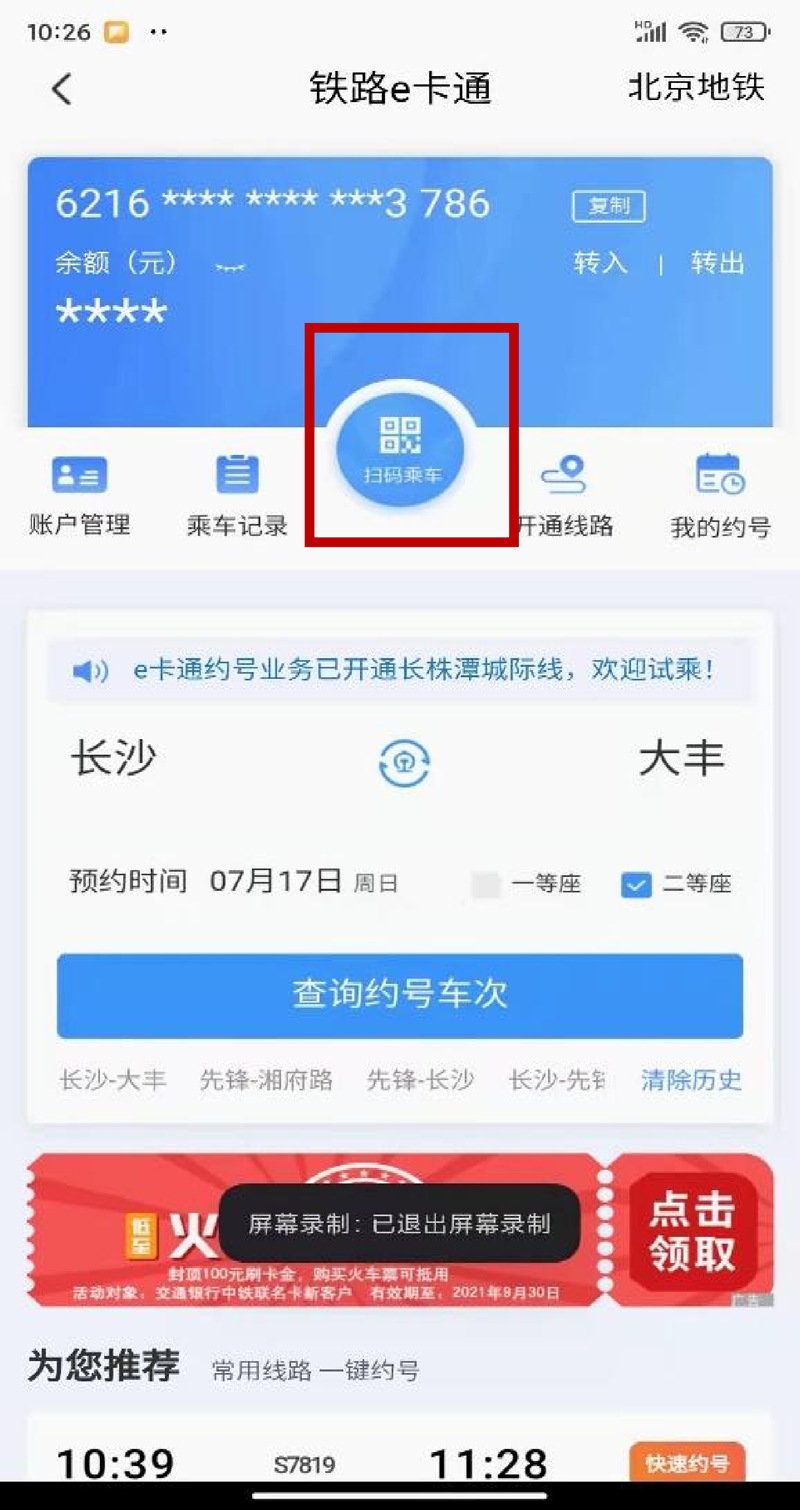Image resolution: width=800 pixels, height=1510 pixels.
Task: Clear search history with 清除历史
Action: tap(691, 1080)
